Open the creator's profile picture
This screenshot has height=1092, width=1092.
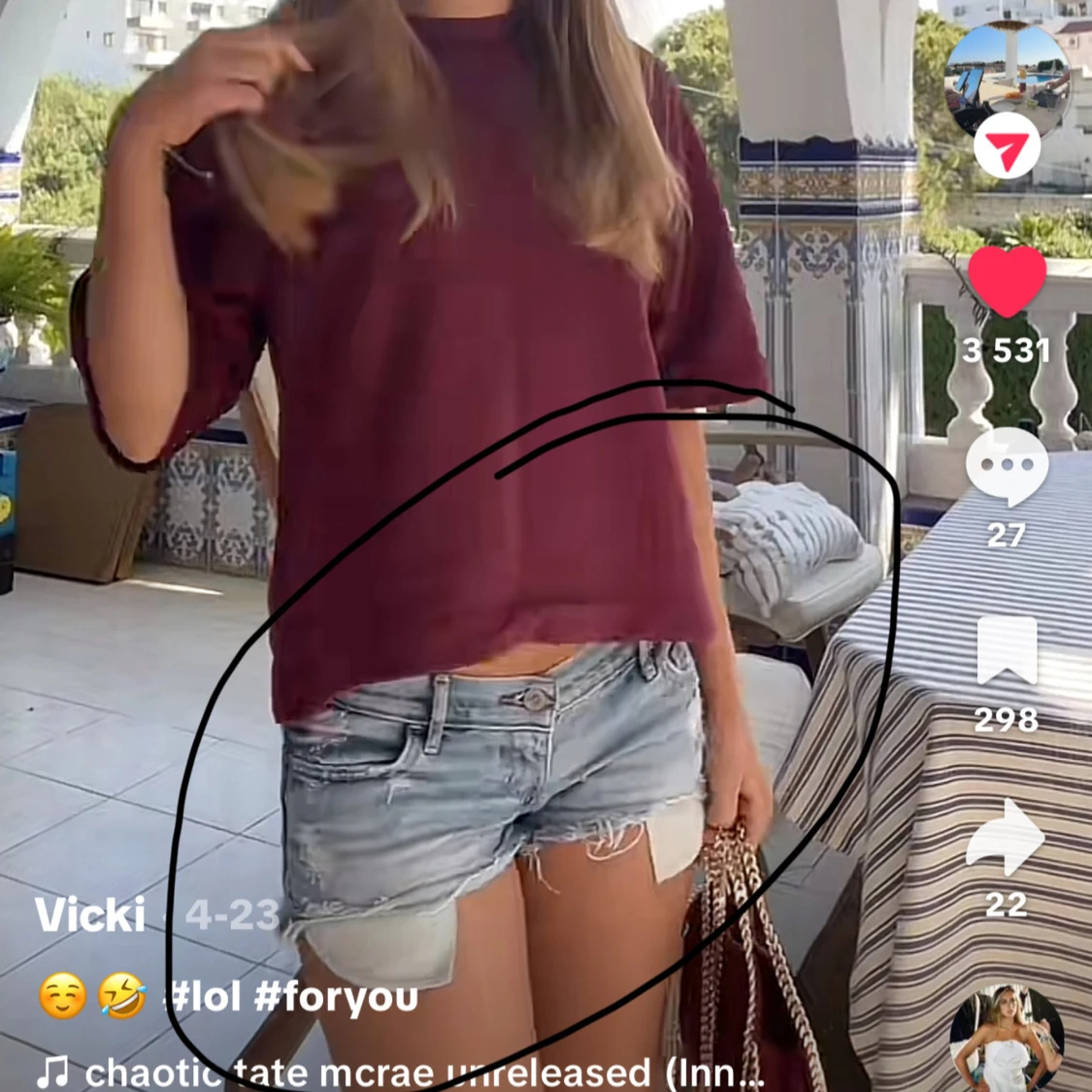[x=1007, y=78]
